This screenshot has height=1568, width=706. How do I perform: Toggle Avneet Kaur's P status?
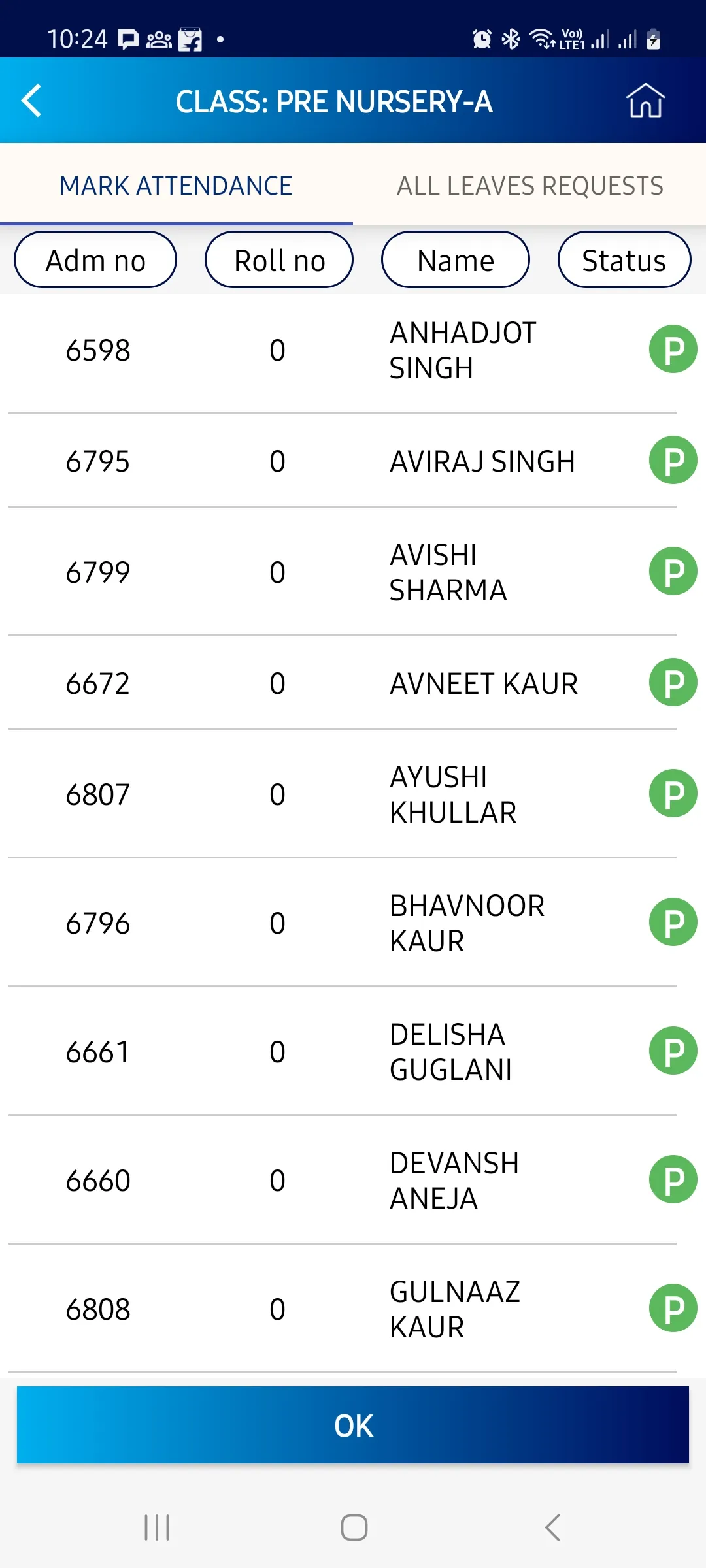click(673, 683)
